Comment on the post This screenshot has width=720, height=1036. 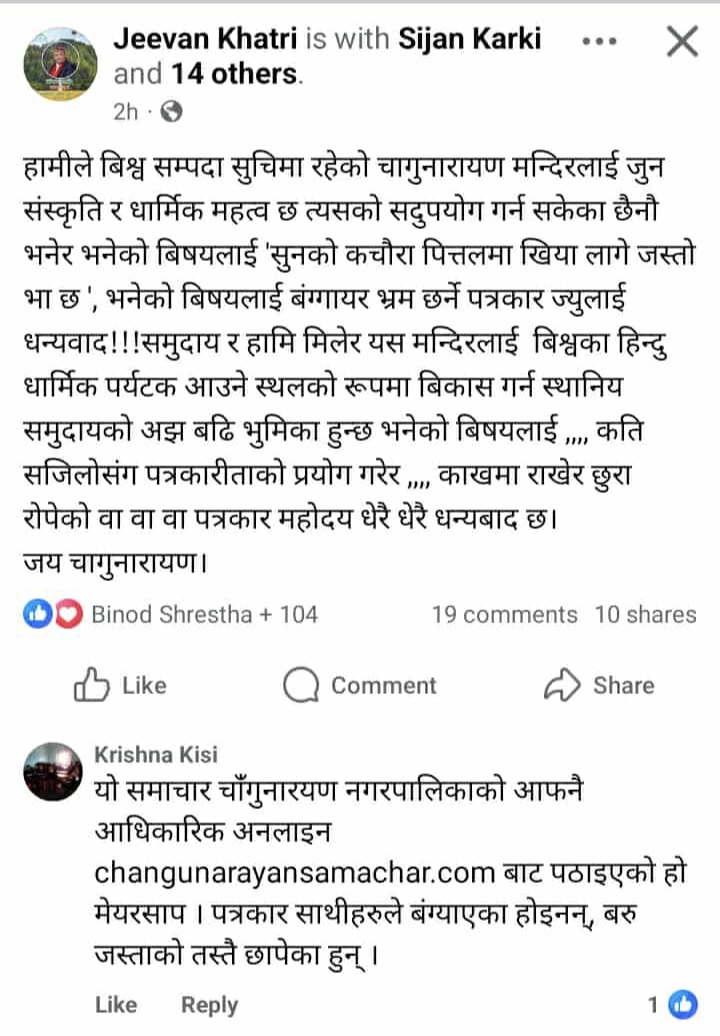[360, 685]
